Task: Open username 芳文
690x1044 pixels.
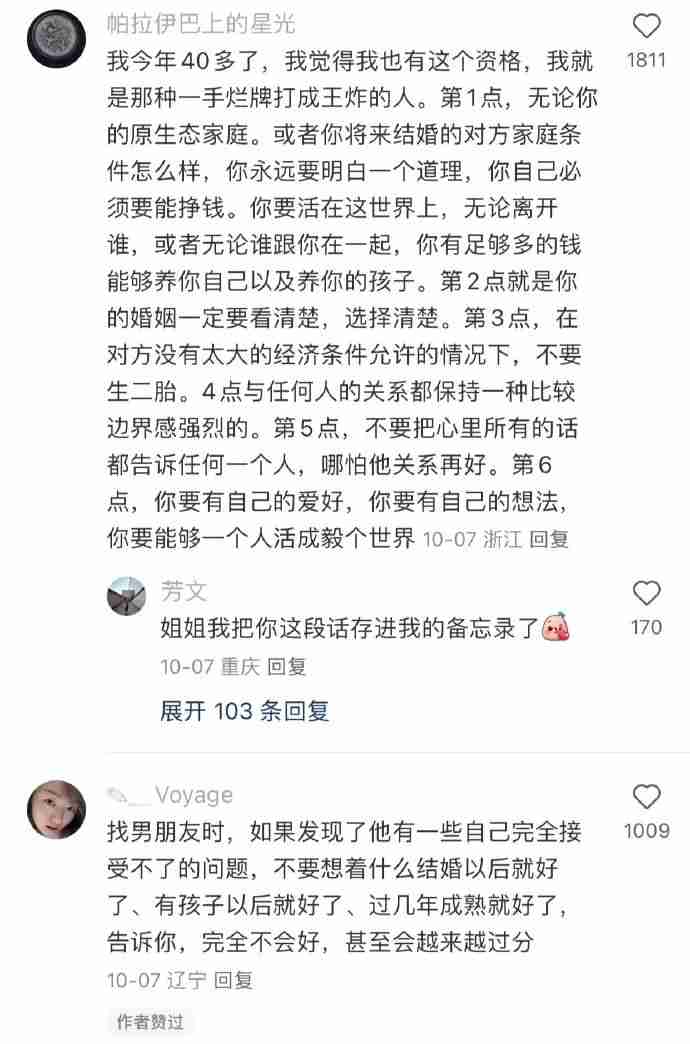Action: (184, 591)
